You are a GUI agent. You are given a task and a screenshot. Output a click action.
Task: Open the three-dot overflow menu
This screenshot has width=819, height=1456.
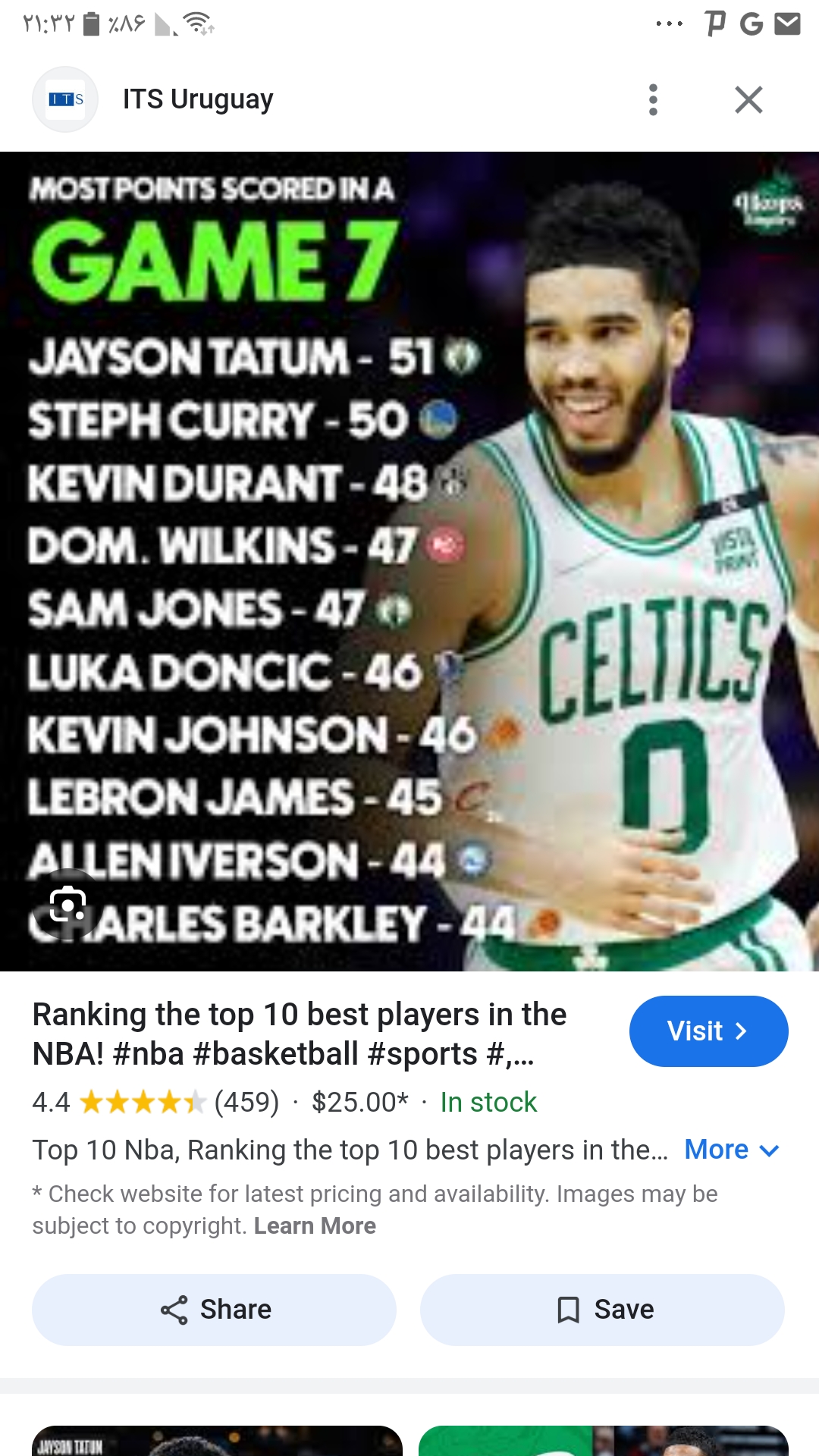(x=653, y=99)
